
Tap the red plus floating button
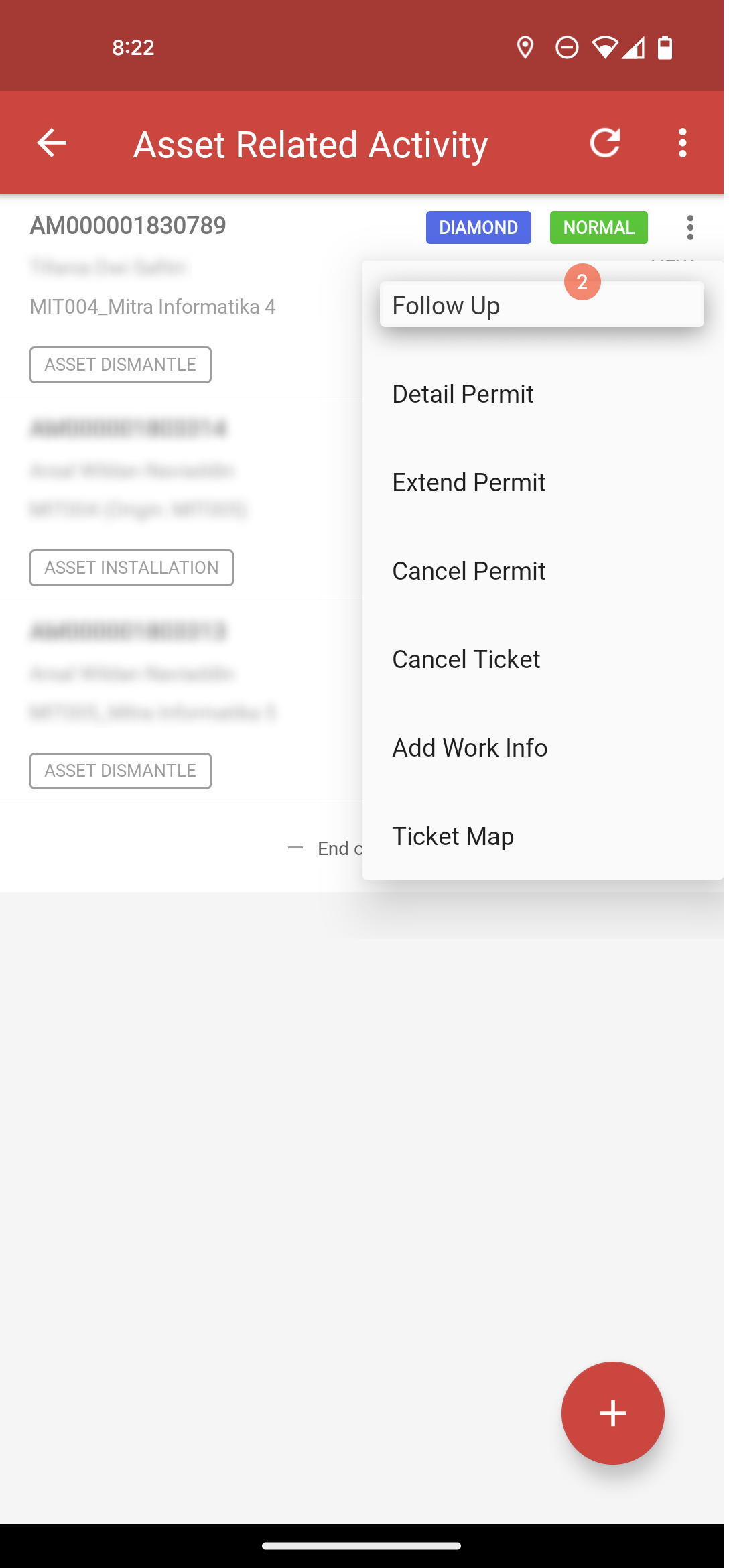coord(612,1413)
